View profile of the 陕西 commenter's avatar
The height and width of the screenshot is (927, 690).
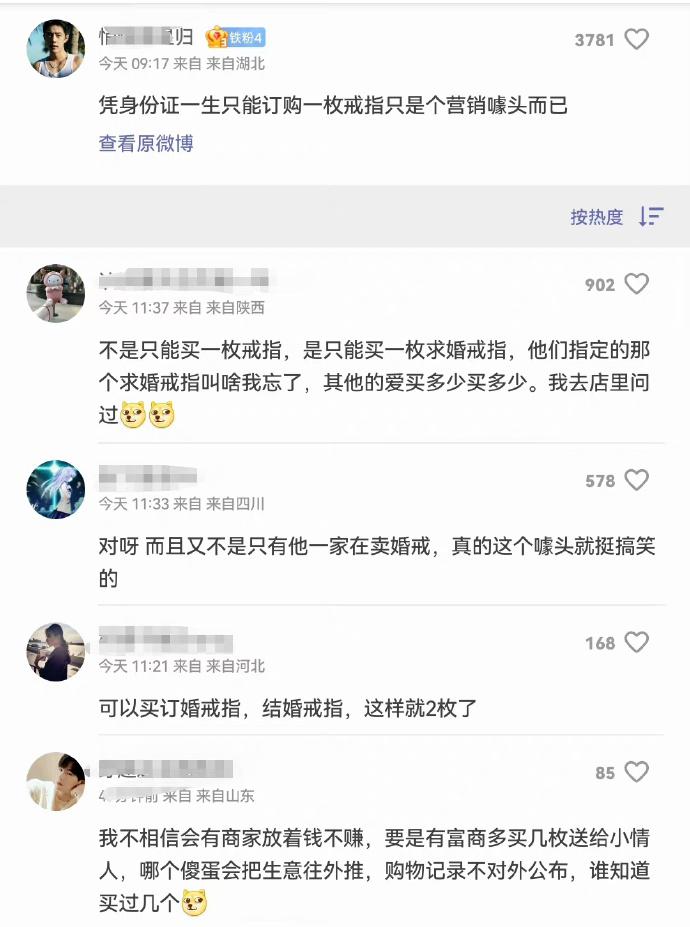(55, 293)
